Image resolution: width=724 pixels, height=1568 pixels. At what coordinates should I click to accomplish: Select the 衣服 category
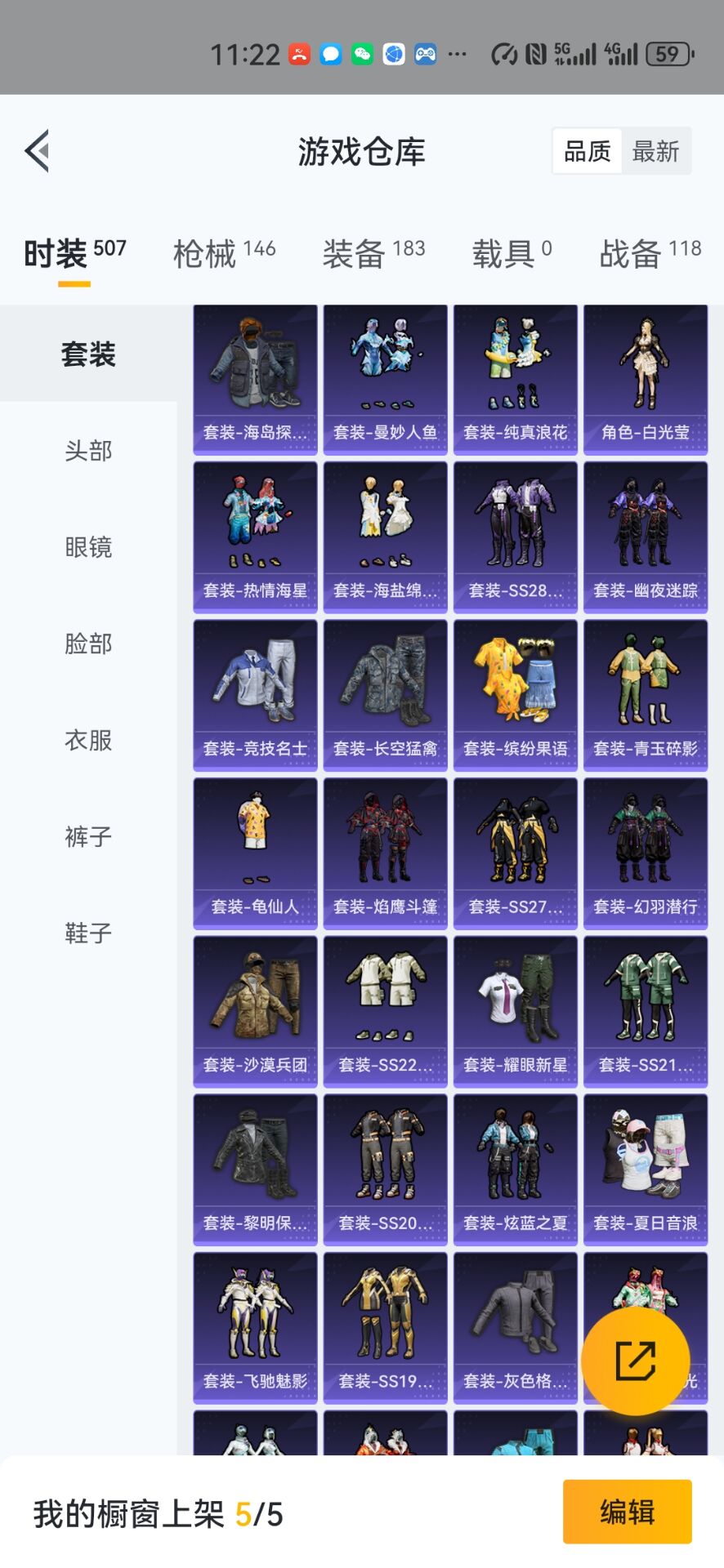click(x=88, y=740)
